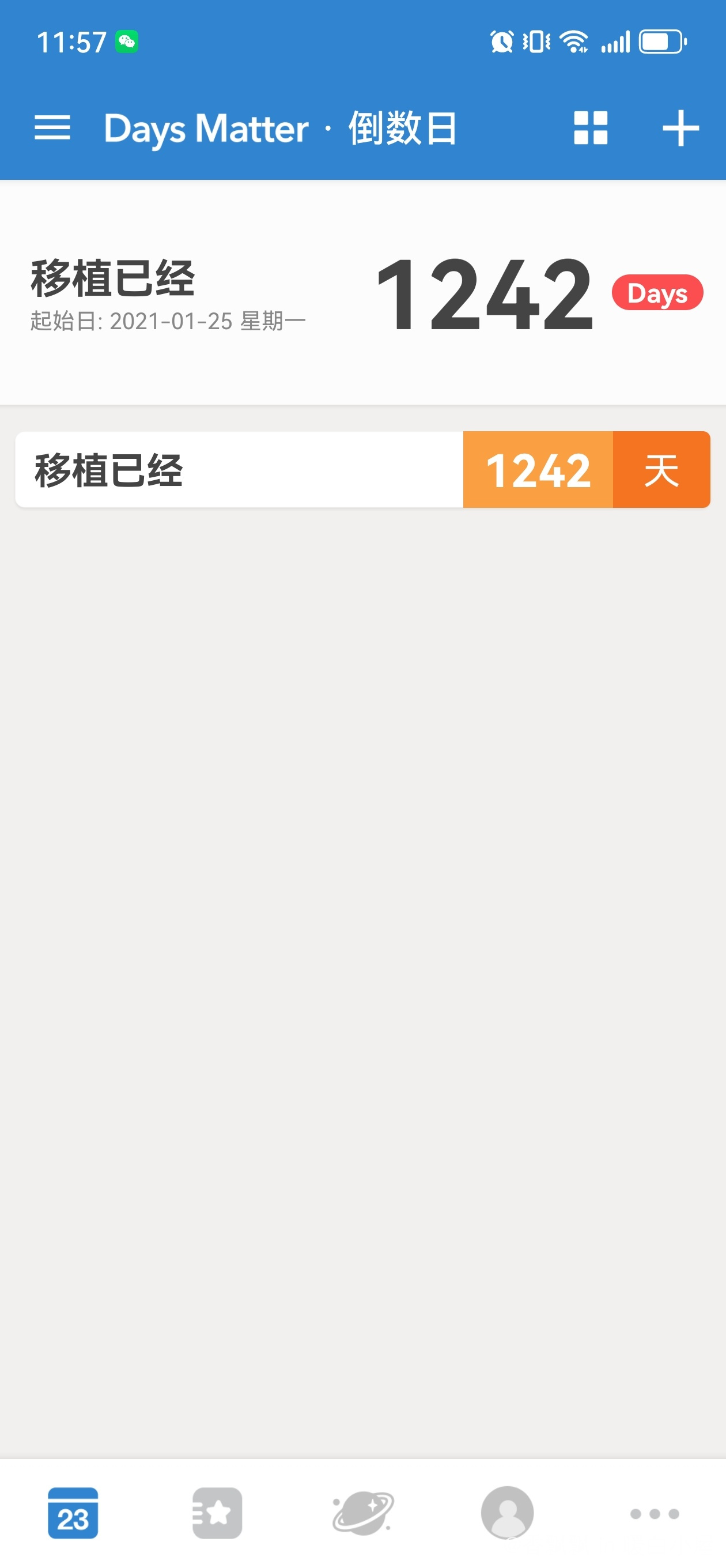Image resolution: width=726 pixels, height=1568 pixels.
Task: Open the 移植已经 1242 天 list item
Action: pyautogui.click(x=362, y=469)
